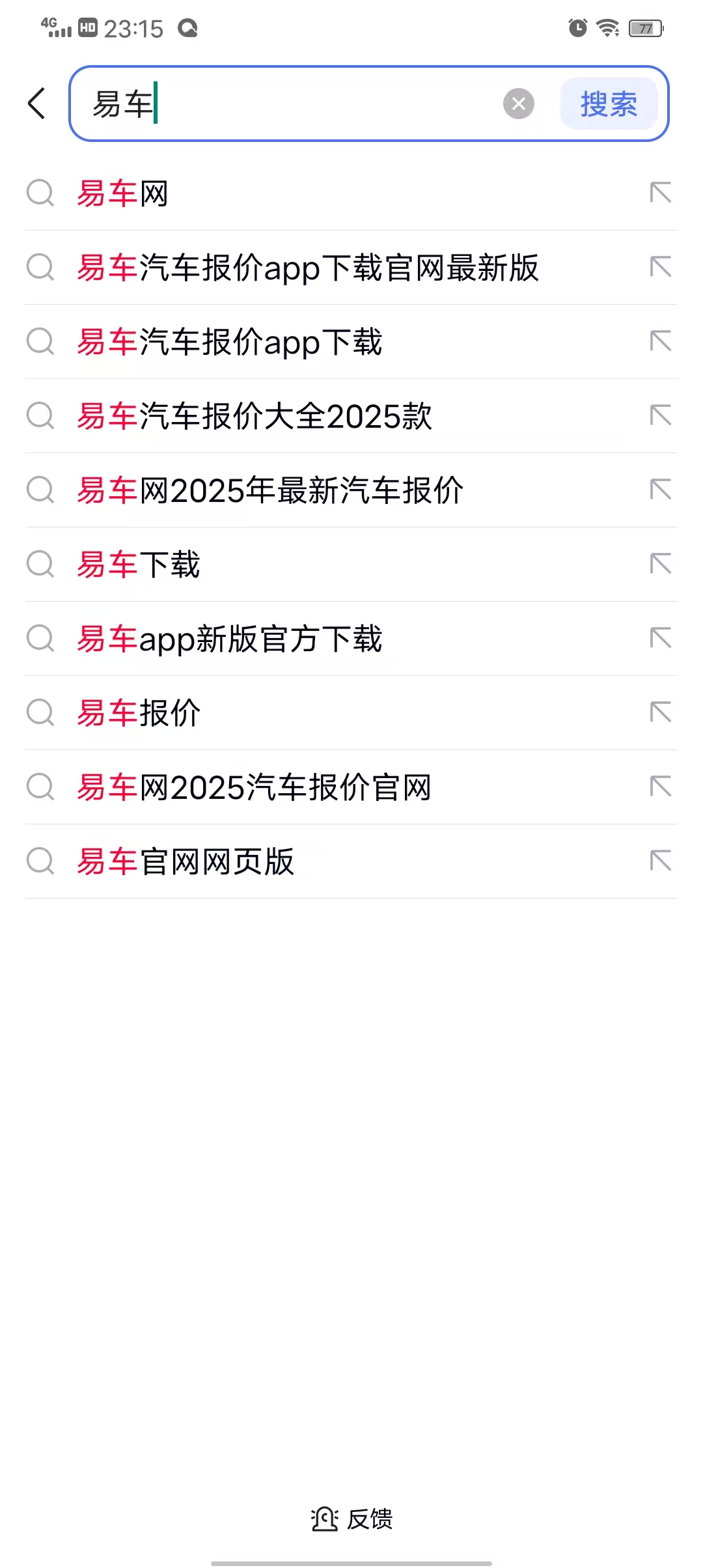Choose suggestion 易车汽车报价app下载

(351, 342)
